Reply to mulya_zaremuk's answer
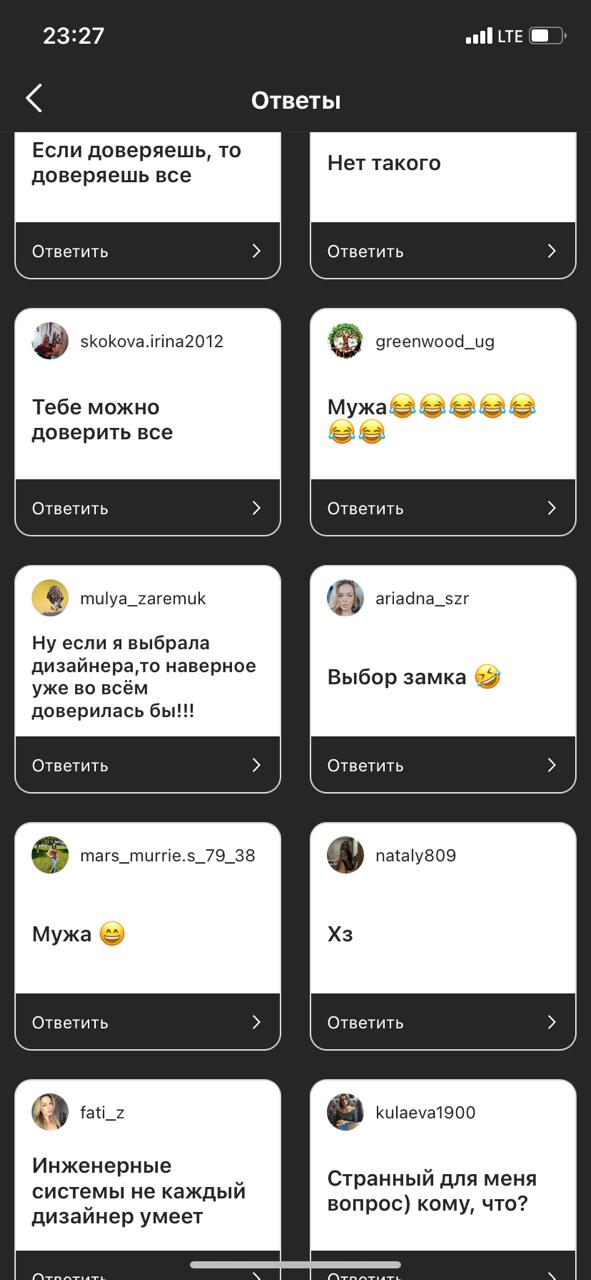The width and height of the screenshot is (591, 1280). click(147, 765)
